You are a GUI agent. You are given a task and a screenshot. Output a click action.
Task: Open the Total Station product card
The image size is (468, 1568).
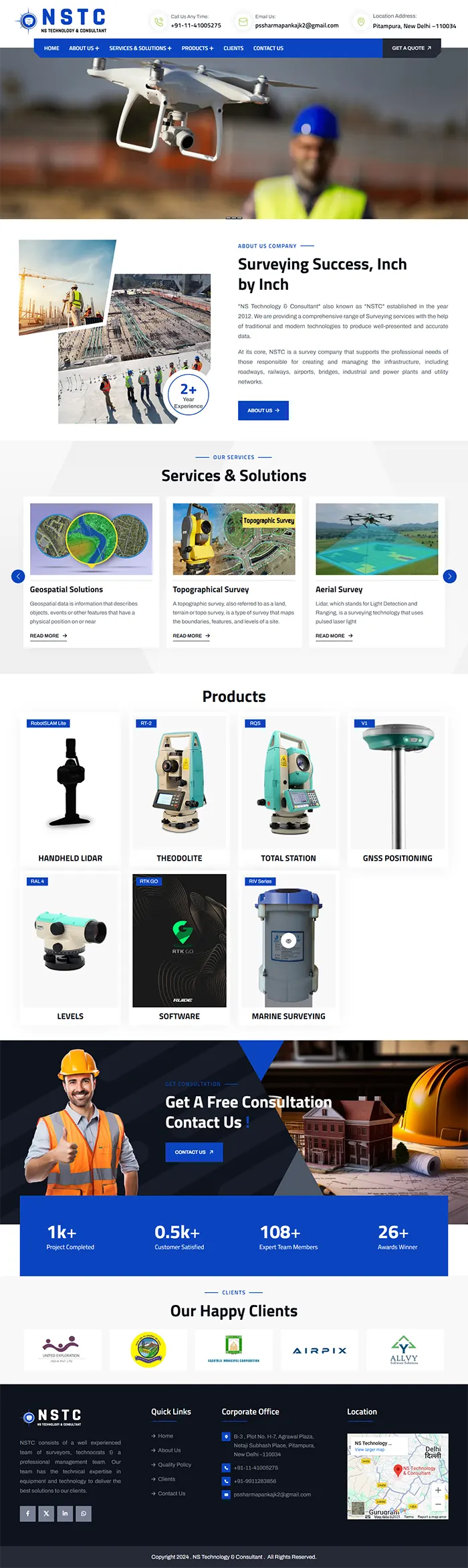[x=288, y=790]
